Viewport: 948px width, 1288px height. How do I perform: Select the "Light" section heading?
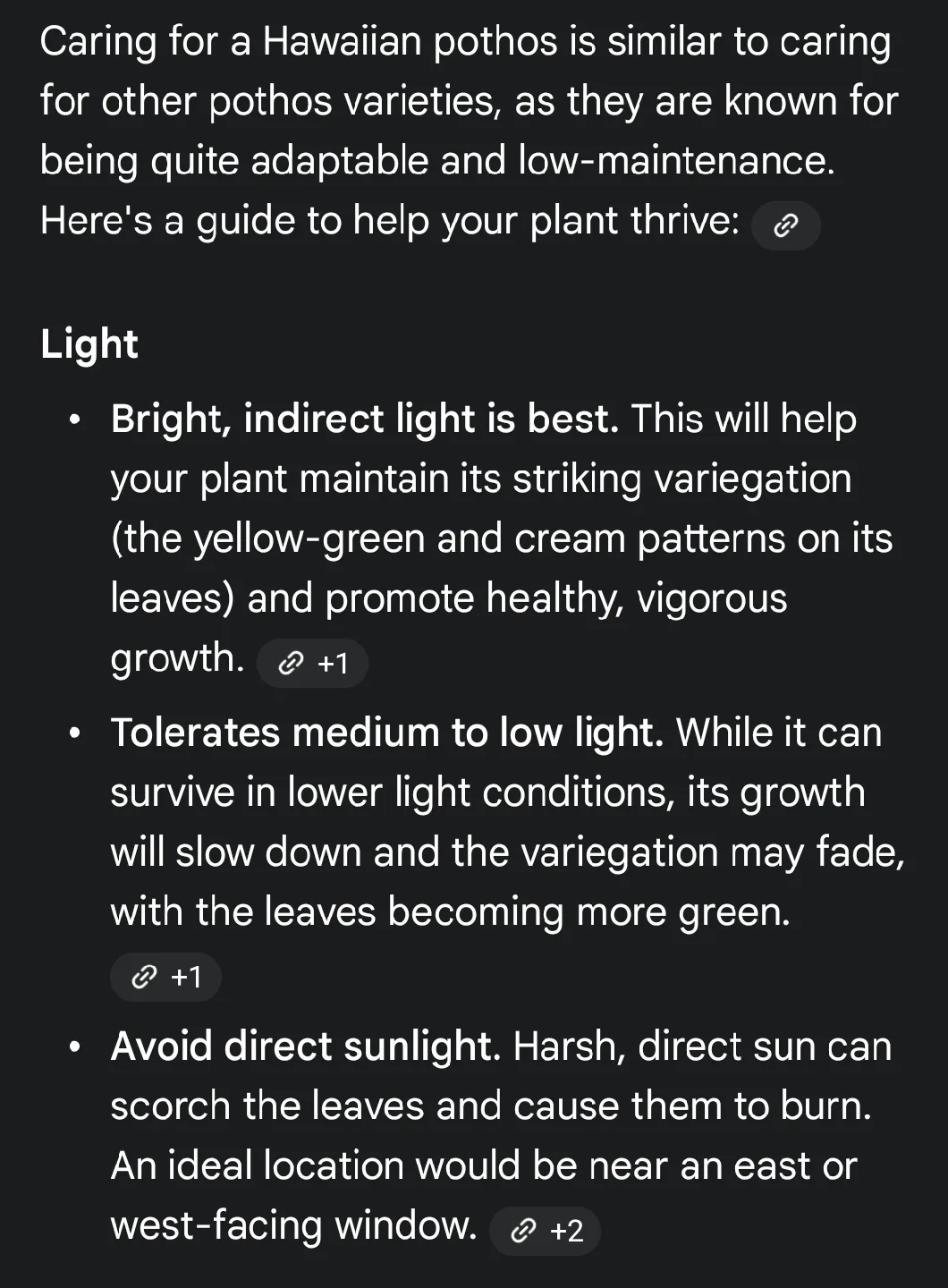[89, 343]
